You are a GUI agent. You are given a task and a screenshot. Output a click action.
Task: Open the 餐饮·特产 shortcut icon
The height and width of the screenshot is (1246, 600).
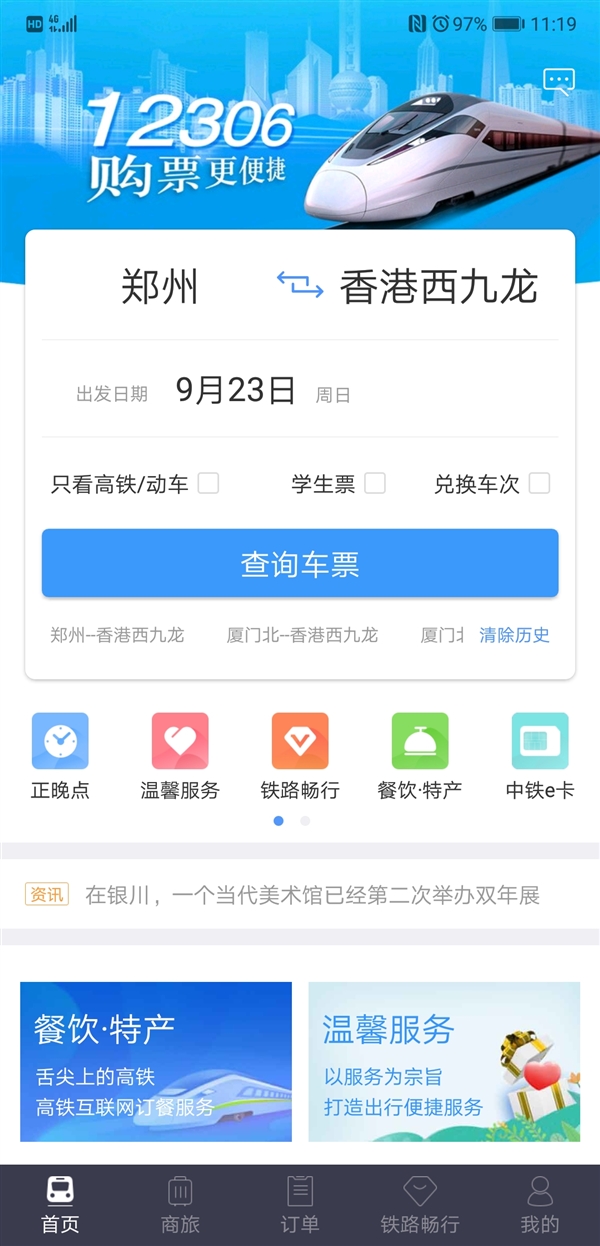click(x=420, y=755)
